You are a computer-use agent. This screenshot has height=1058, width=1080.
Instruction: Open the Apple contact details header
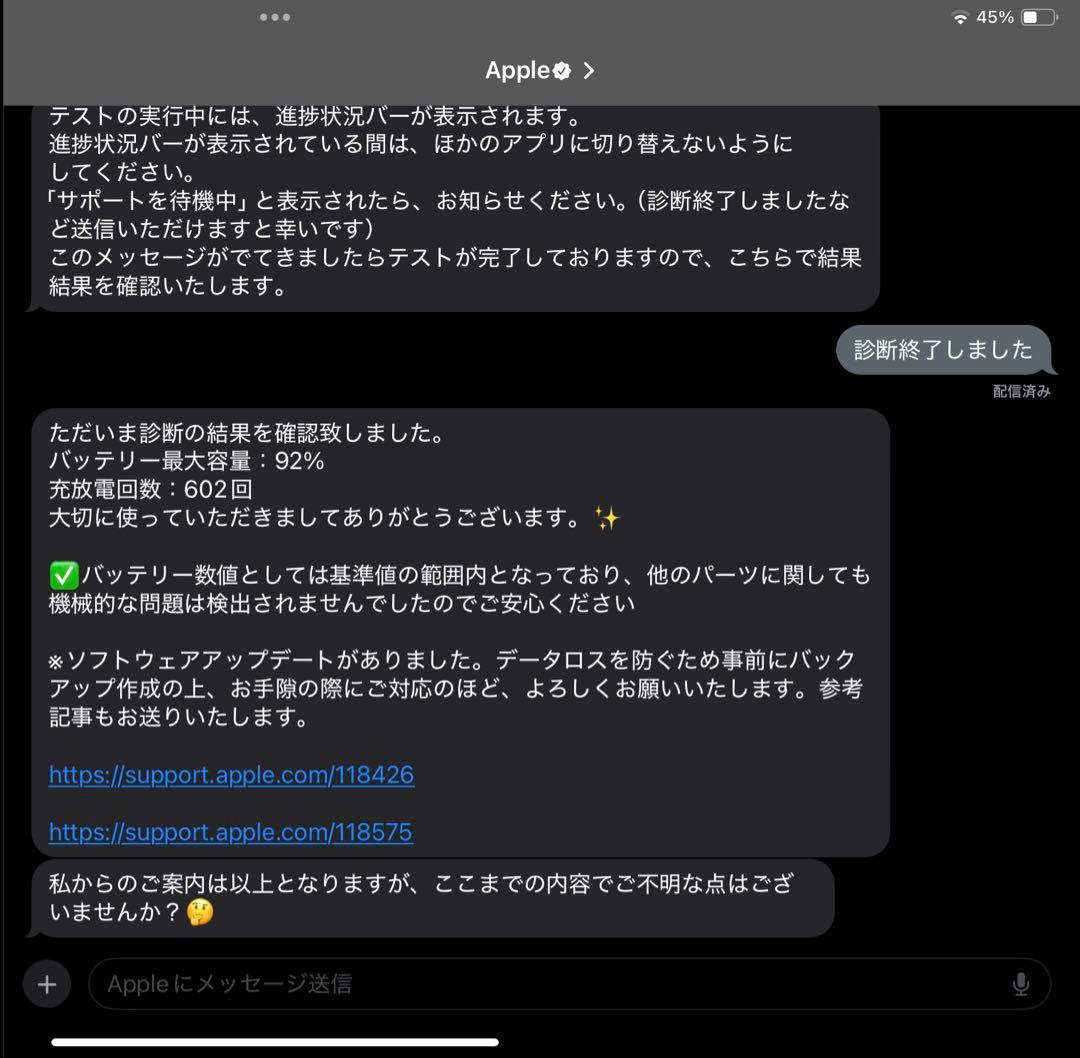click(x=539, y=70)
